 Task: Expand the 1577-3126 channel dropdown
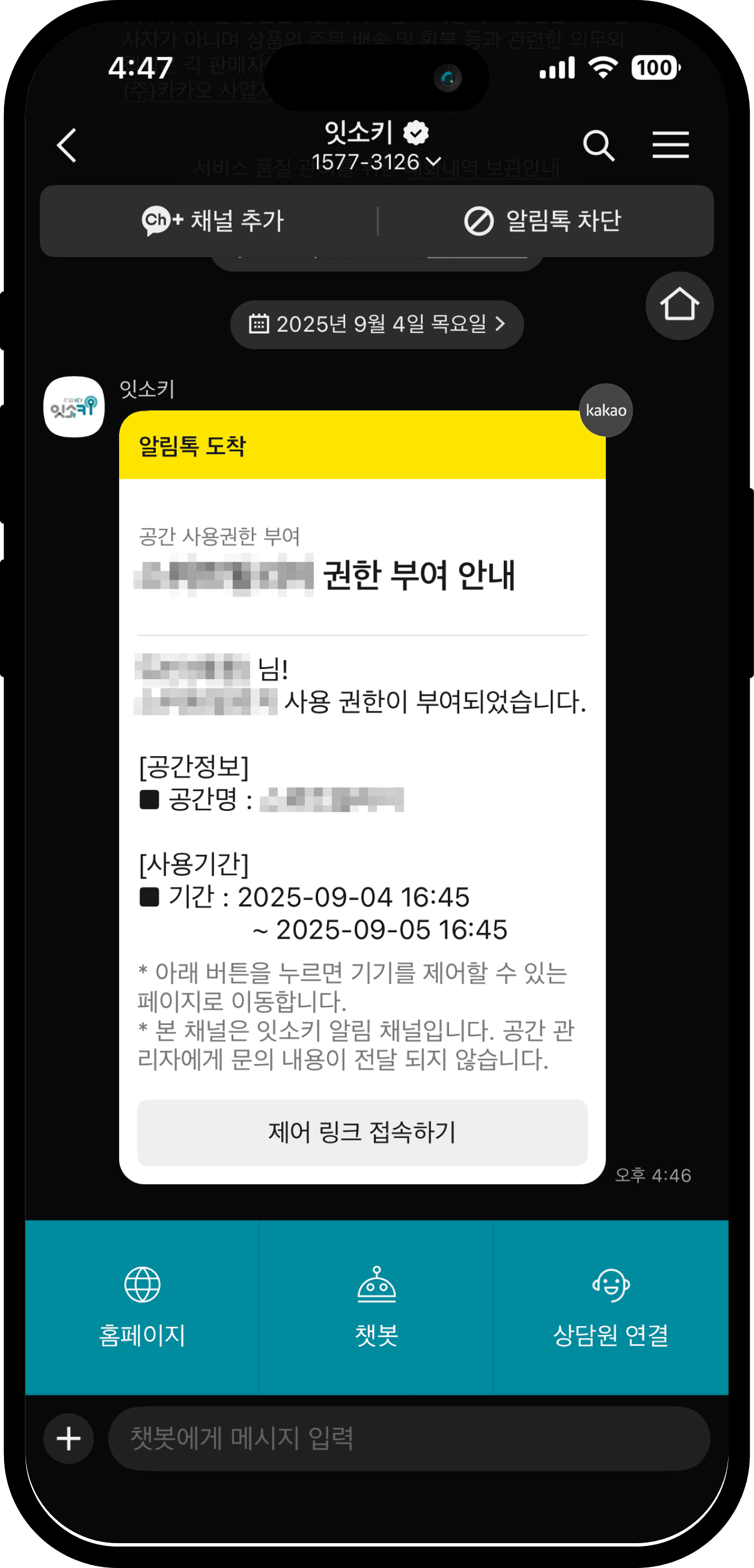click(x=376, y=162)
